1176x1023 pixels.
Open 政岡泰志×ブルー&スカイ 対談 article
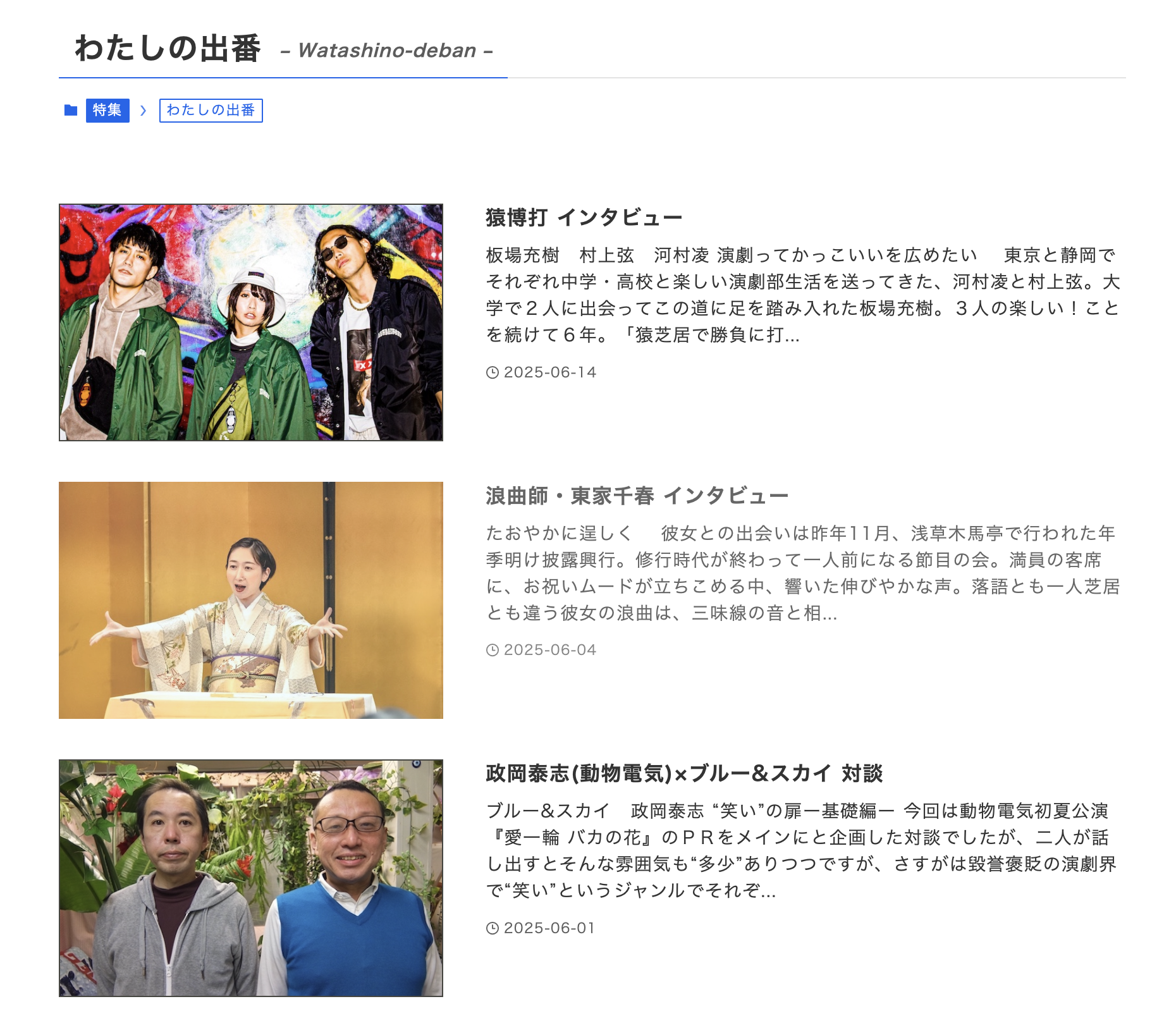click(684, 773)
